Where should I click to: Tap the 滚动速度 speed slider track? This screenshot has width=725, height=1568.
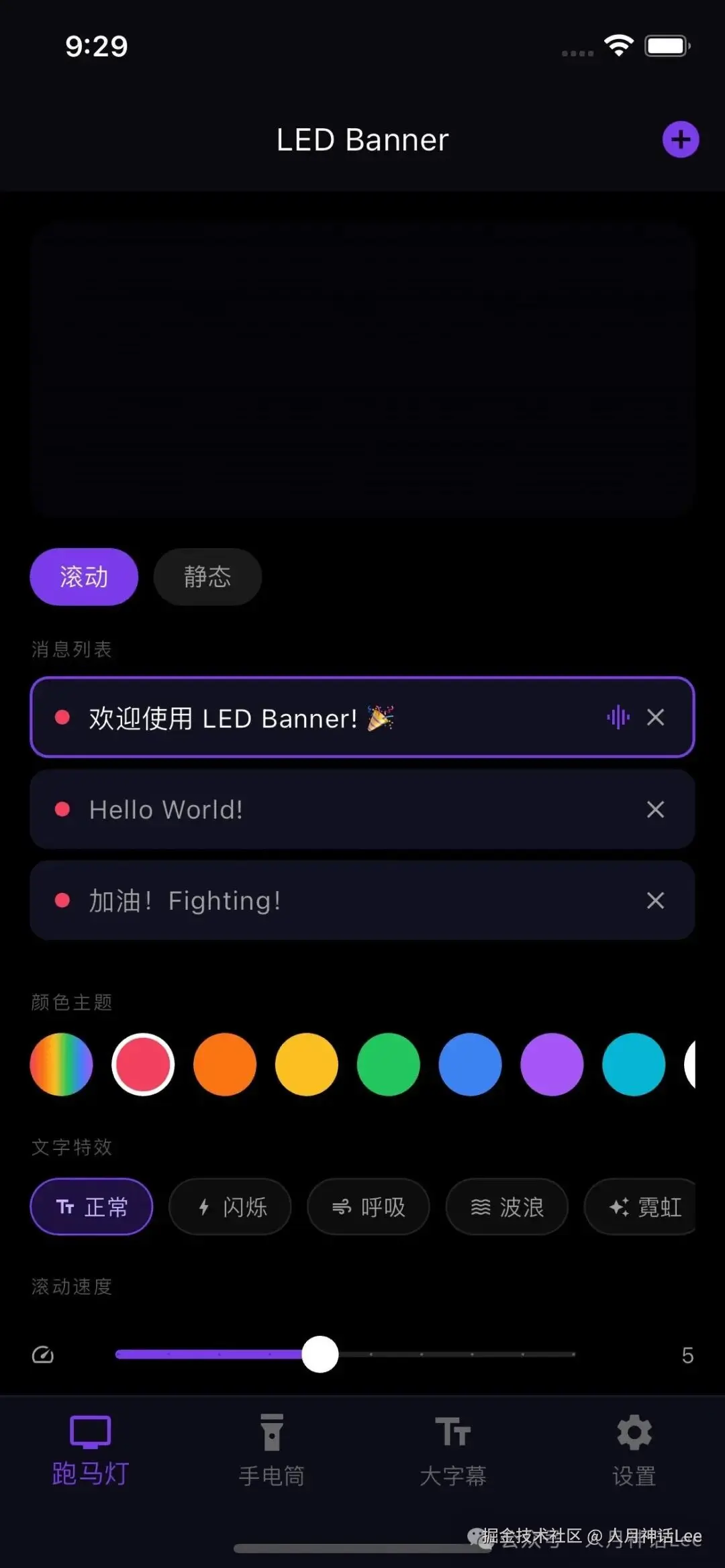pyautogui.click(x=470, y=1354)
